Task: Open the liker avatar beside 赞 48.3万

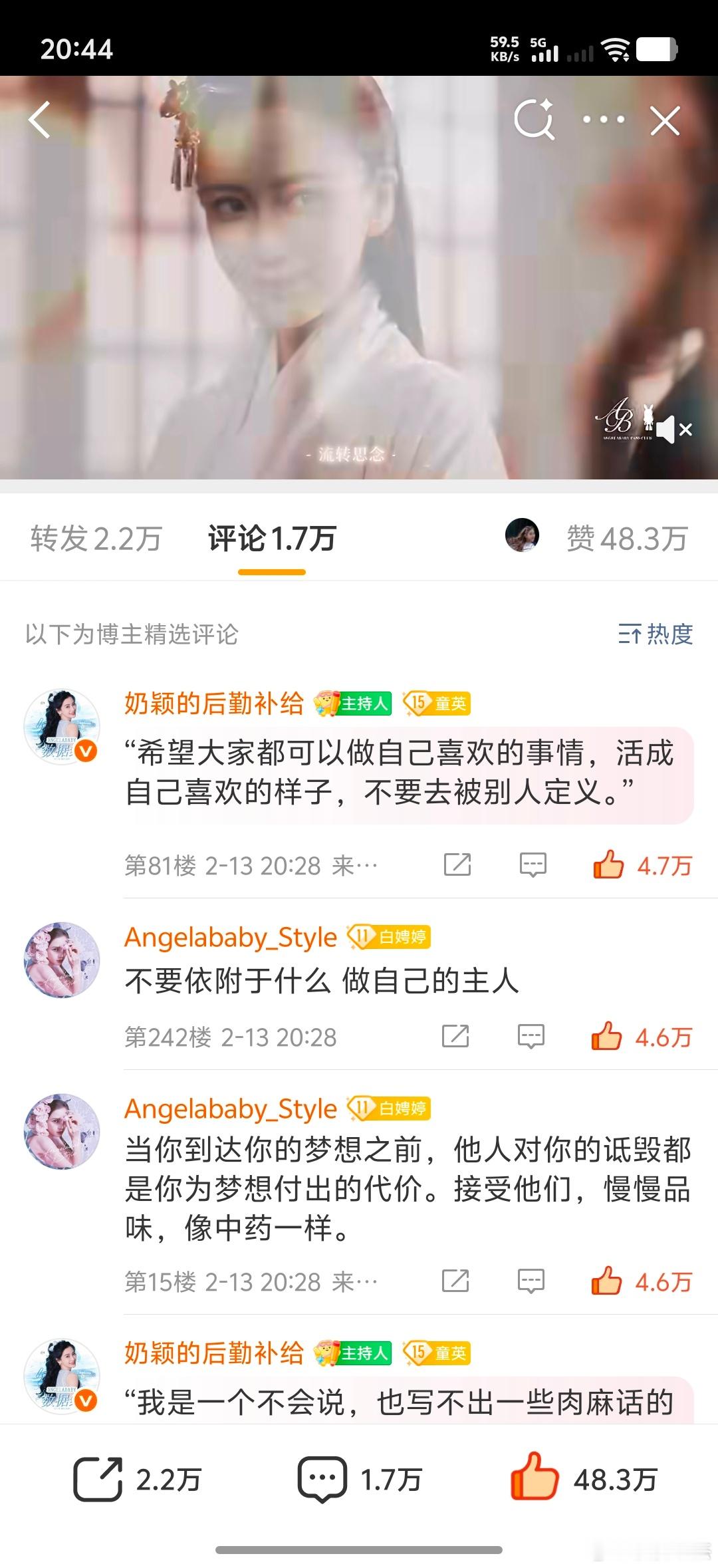Action: (523, 536)
